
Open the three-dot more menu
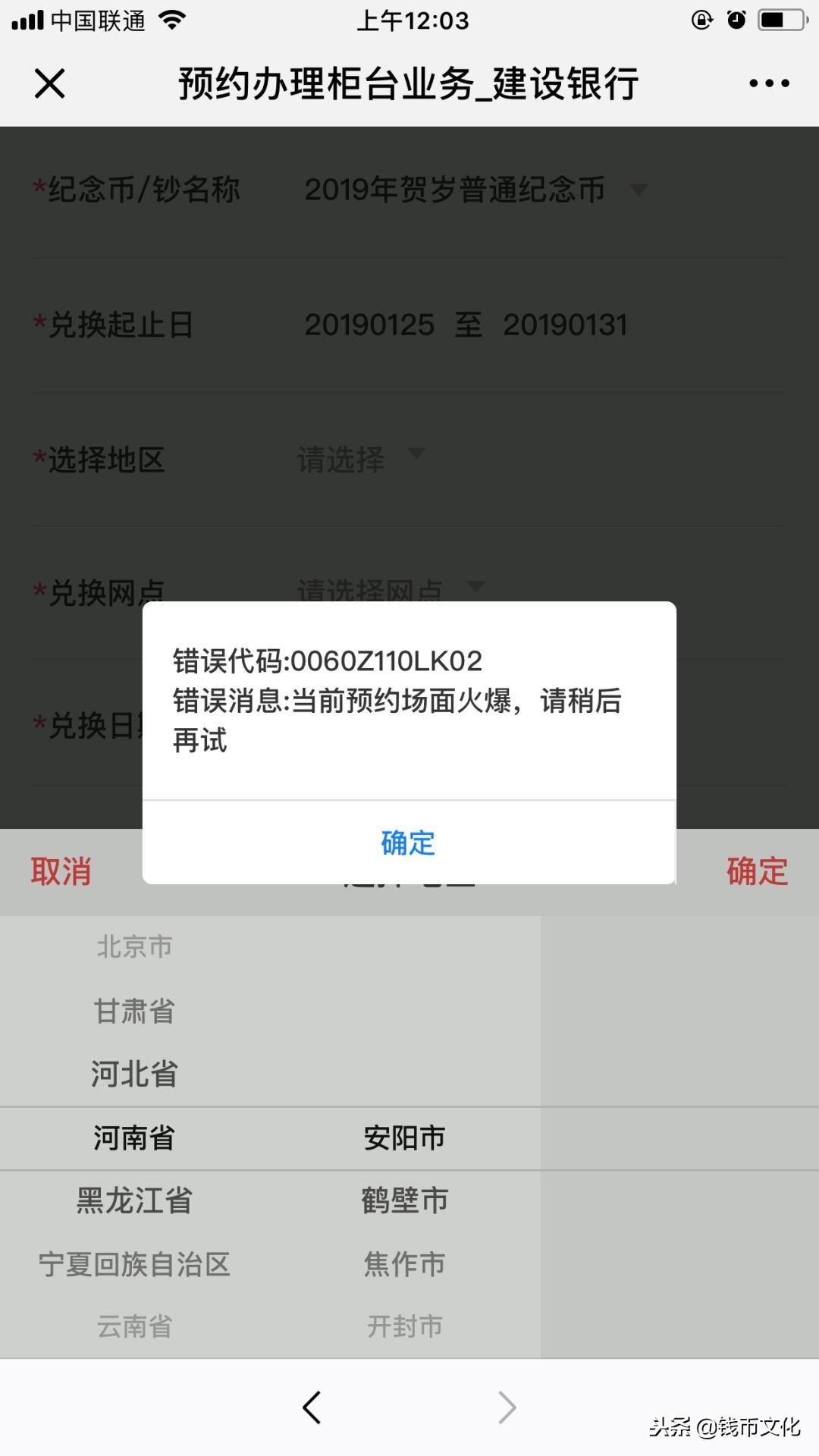[x=769, y=83]
